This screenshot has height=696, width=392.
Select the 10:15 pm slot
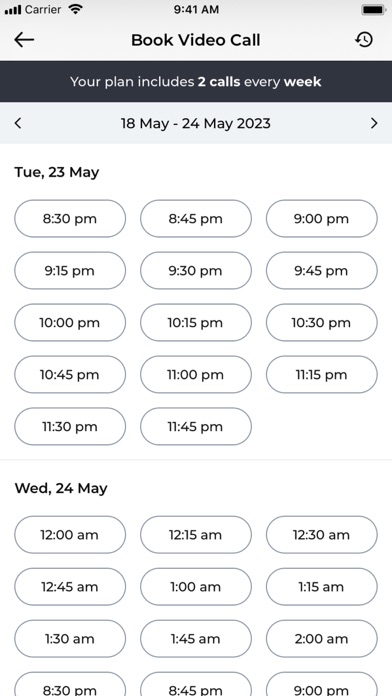click(196, 323)
